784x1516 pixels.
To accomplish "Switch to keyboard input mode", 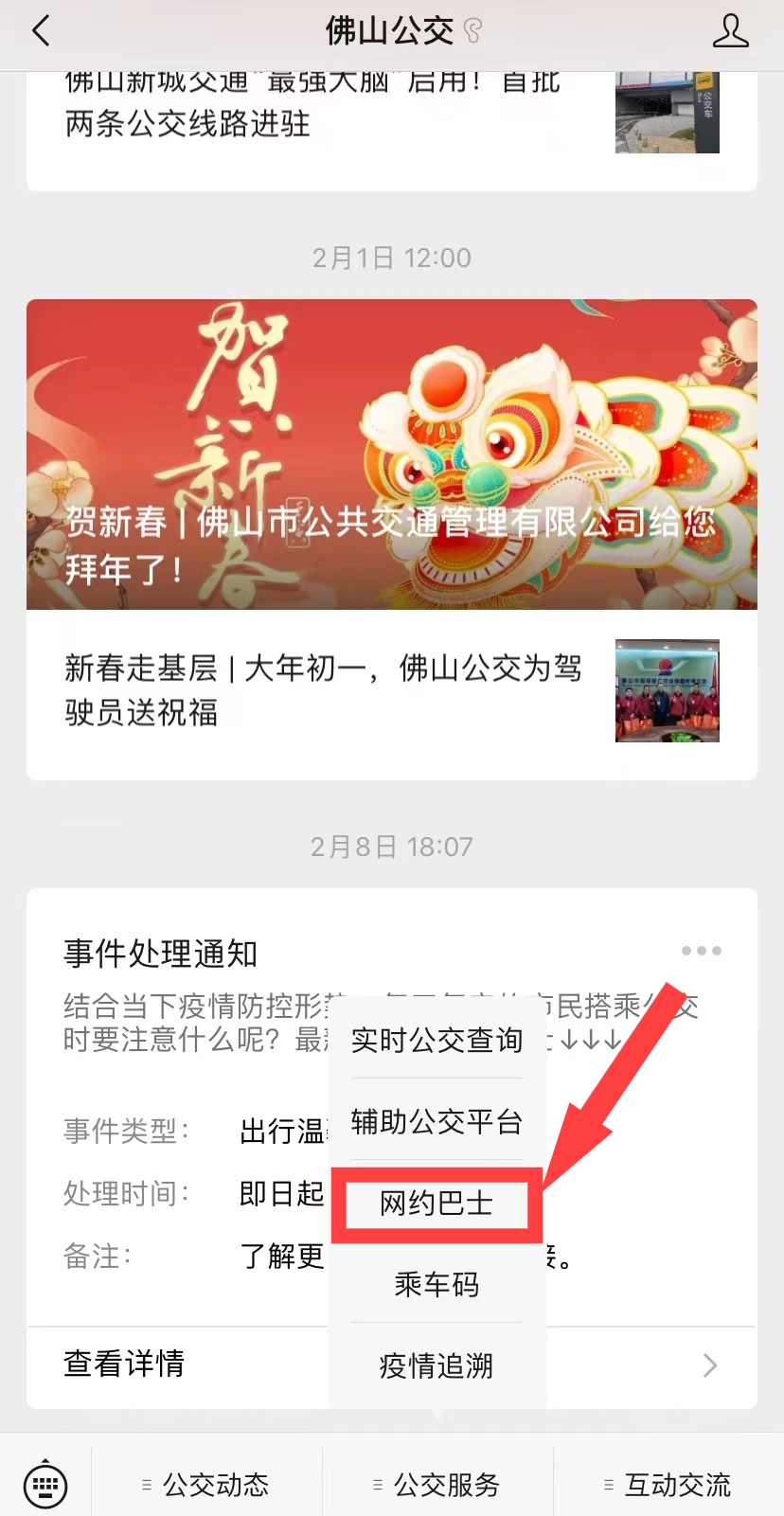I will click(x=45, y=1484).
